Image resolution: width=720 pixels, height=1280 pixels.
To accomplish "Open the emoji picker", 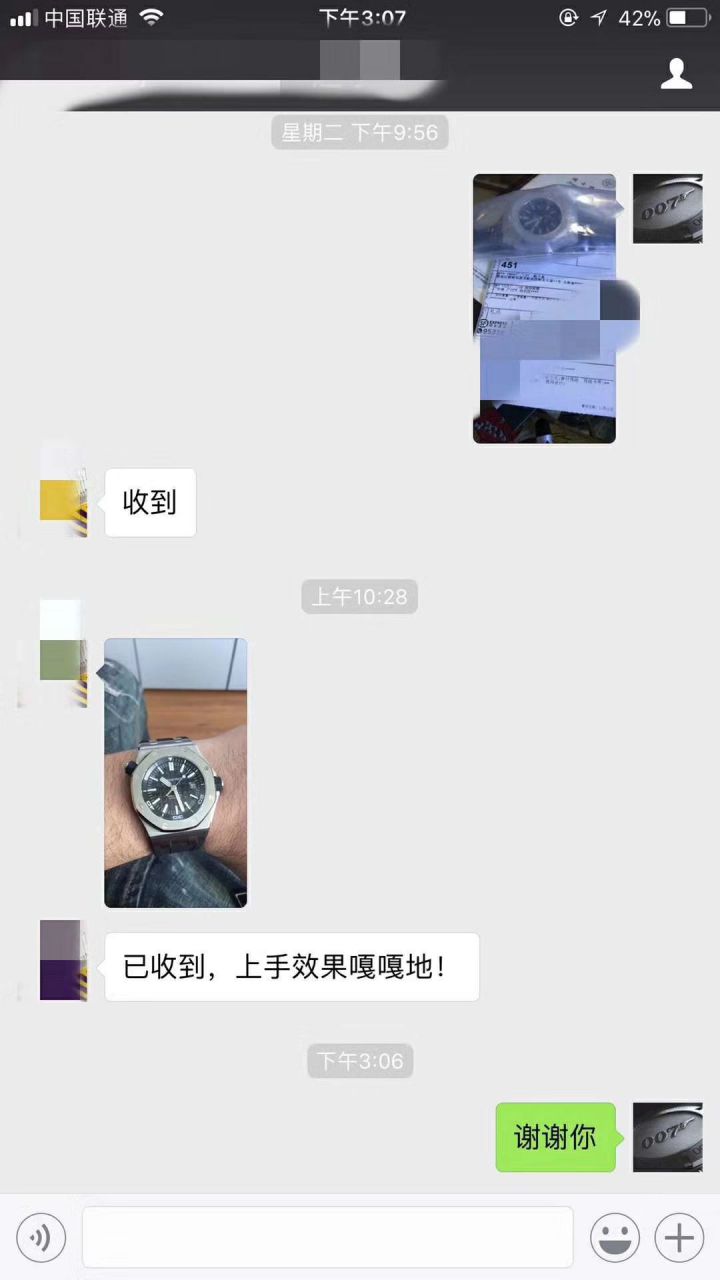I will pos(615,1238).
